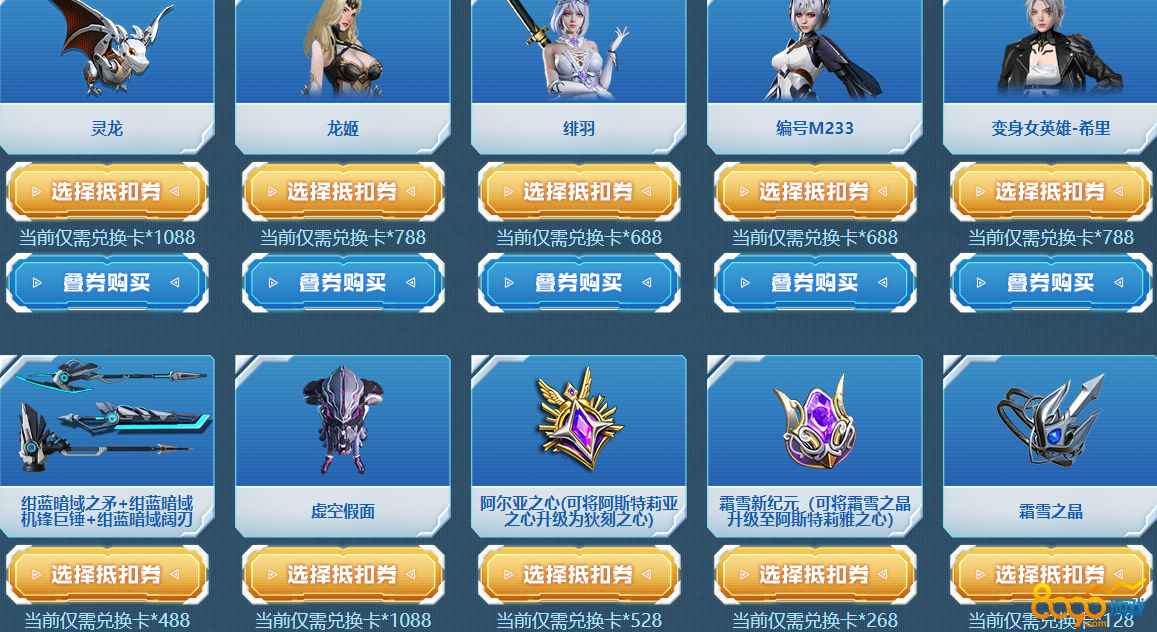Viewport: 1157px width, 632px height.
Task: Select 选择抵扣券 under 绯羽
Action: click(579, 191)
